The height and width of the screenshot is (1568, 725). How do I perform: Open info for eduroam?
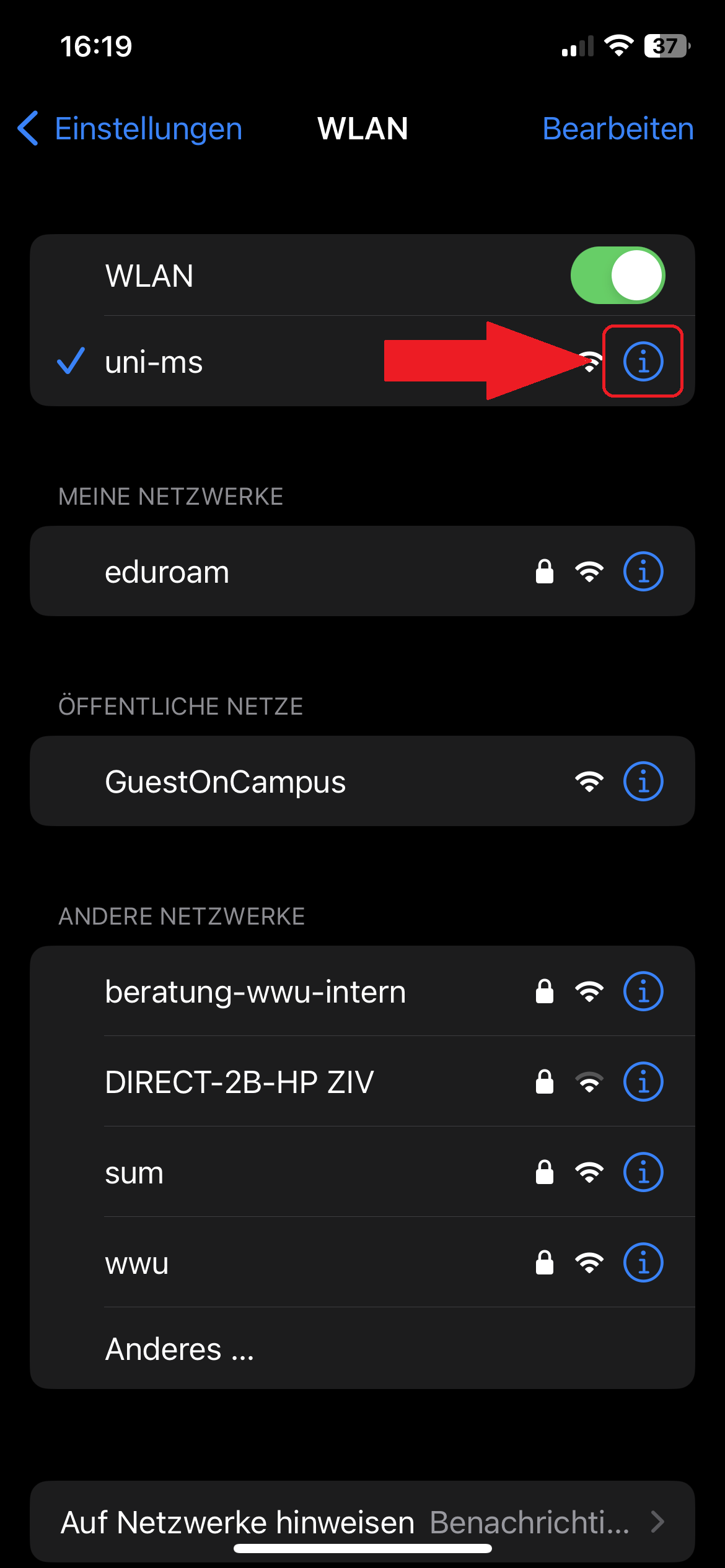pos(643,572)
